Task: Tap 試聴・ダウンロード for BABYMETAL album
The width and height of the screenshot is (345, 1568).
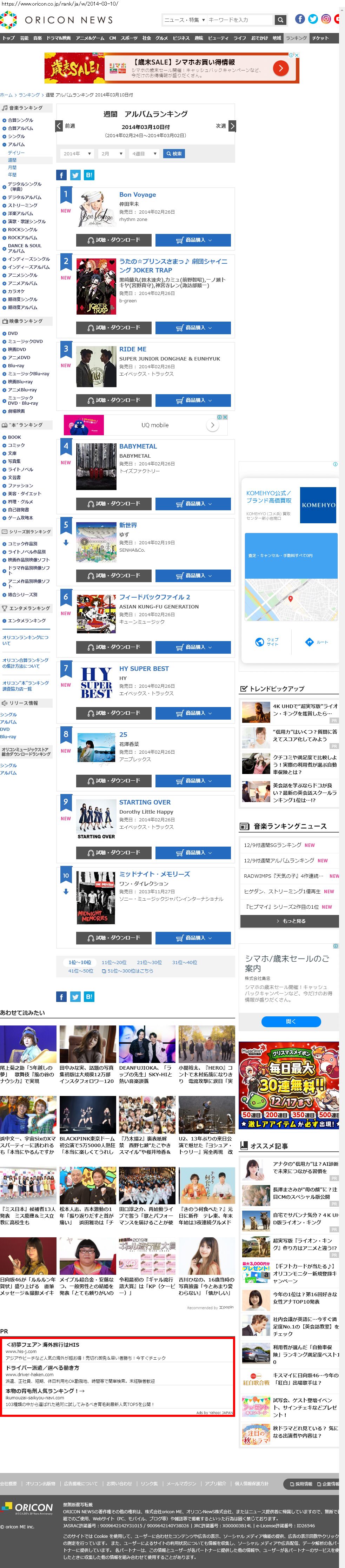Action: click(114, 504)
